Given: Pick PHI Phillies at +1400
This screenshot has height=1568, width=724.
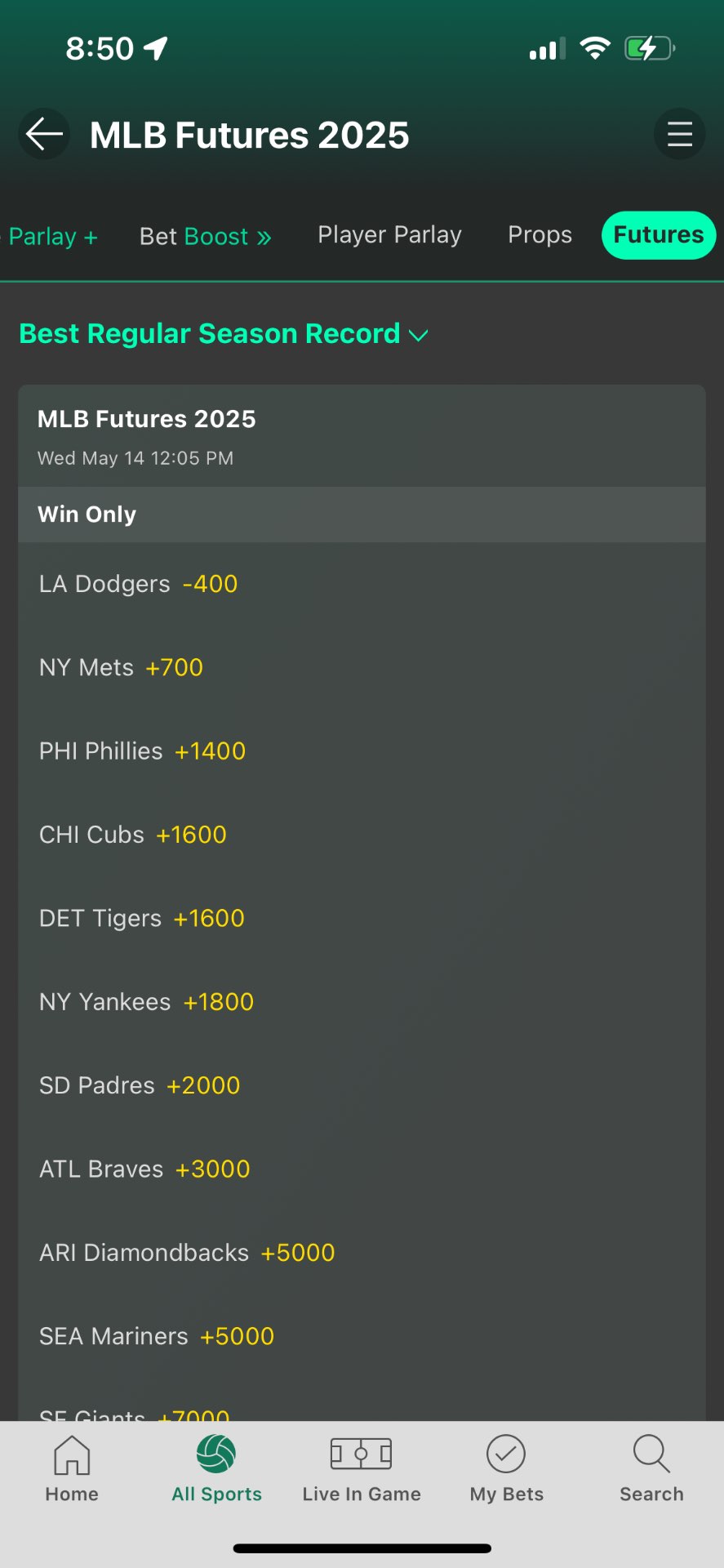Looking at the screenshot, I should tap(362, 751).
